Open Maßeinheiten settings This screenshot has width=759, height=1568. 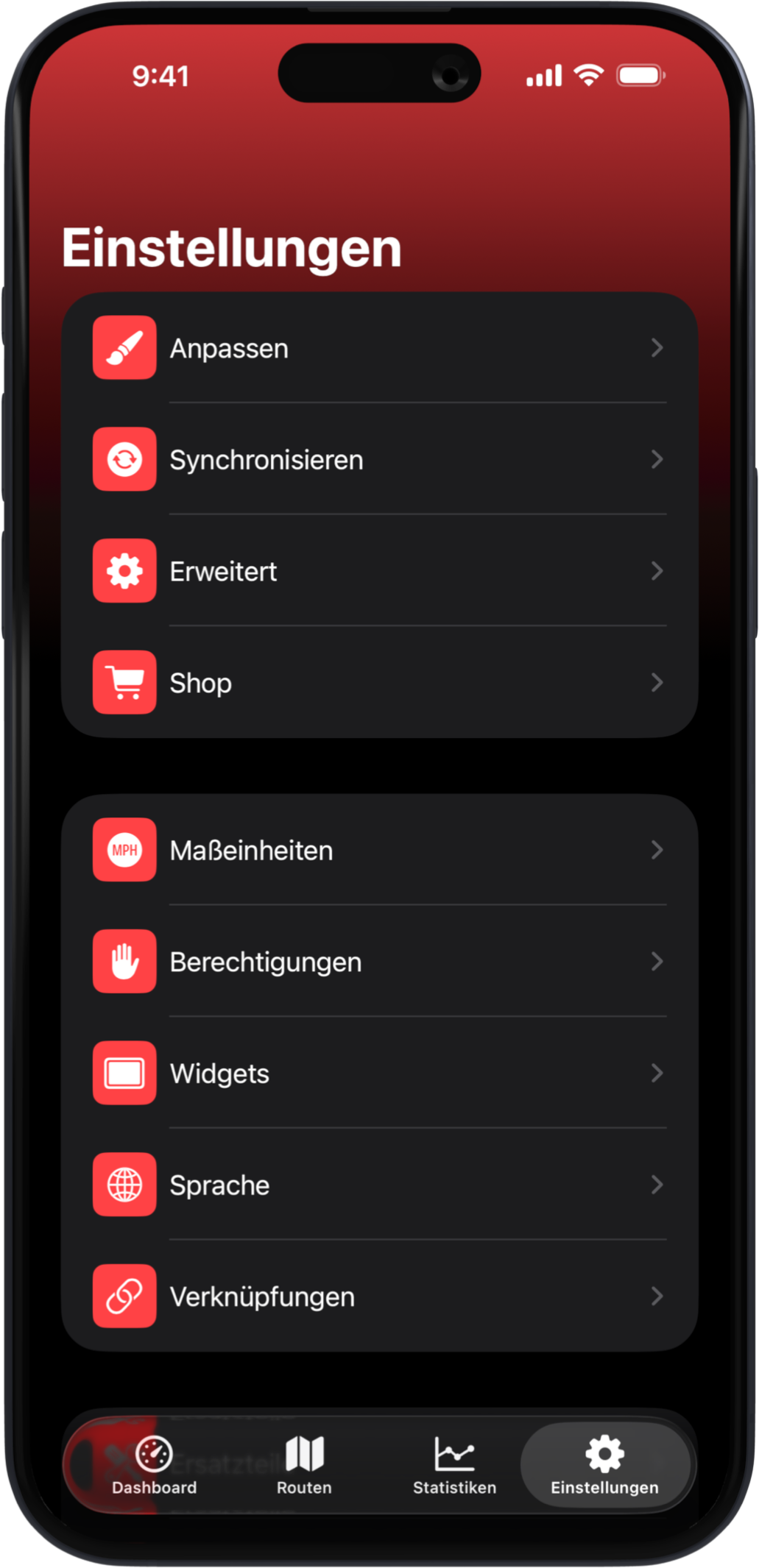(x=379, y=851)
